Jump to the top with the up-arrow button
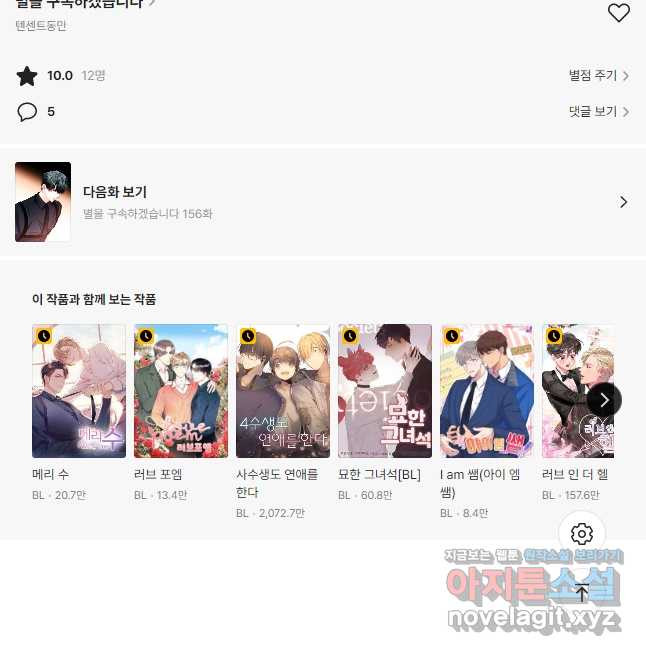The width and height of the screenshot is (646, 656). 582,592
